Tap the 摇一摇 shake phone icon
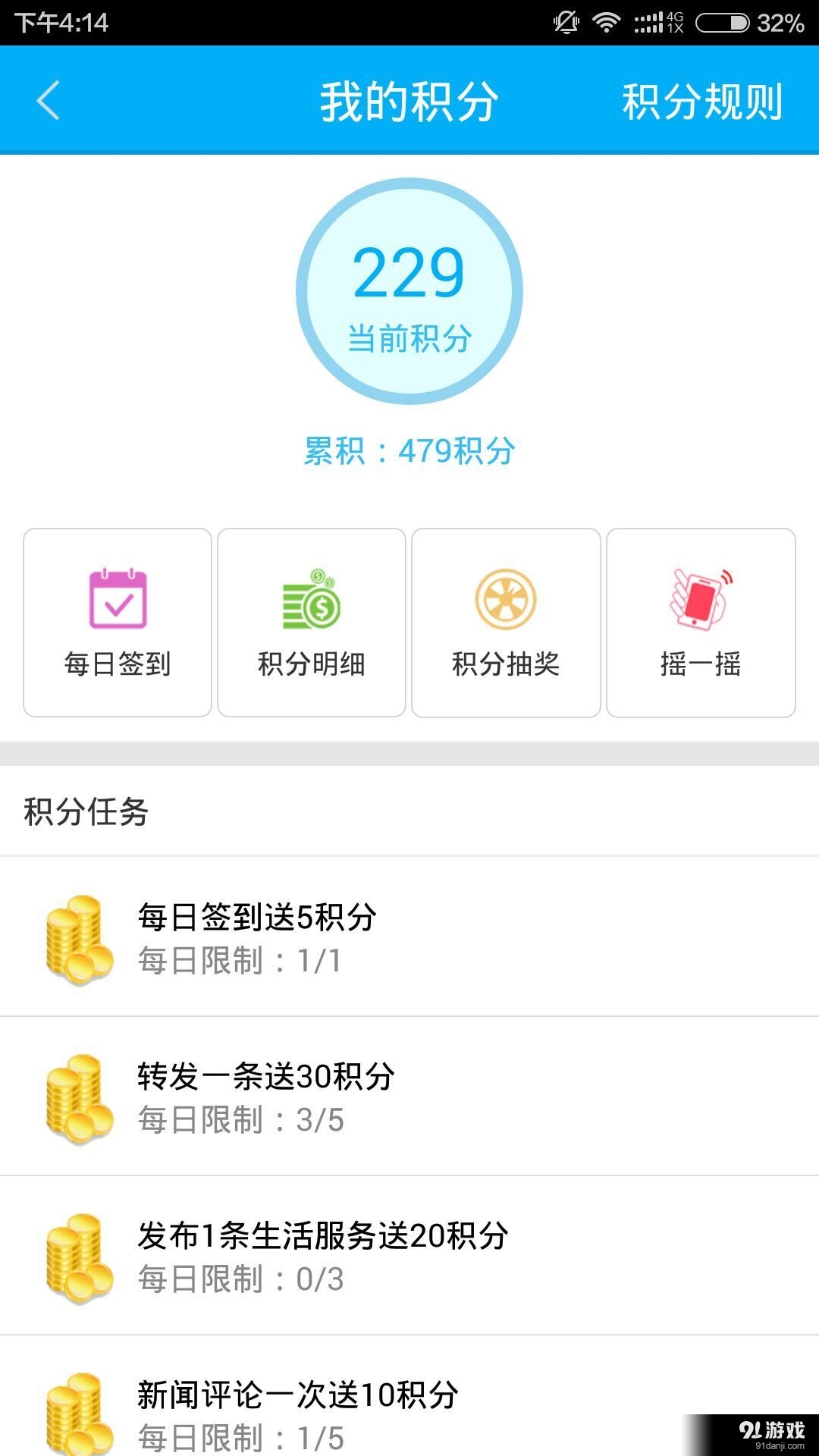The height and width of the screenshot is (1456, 819). coord(700,599)
